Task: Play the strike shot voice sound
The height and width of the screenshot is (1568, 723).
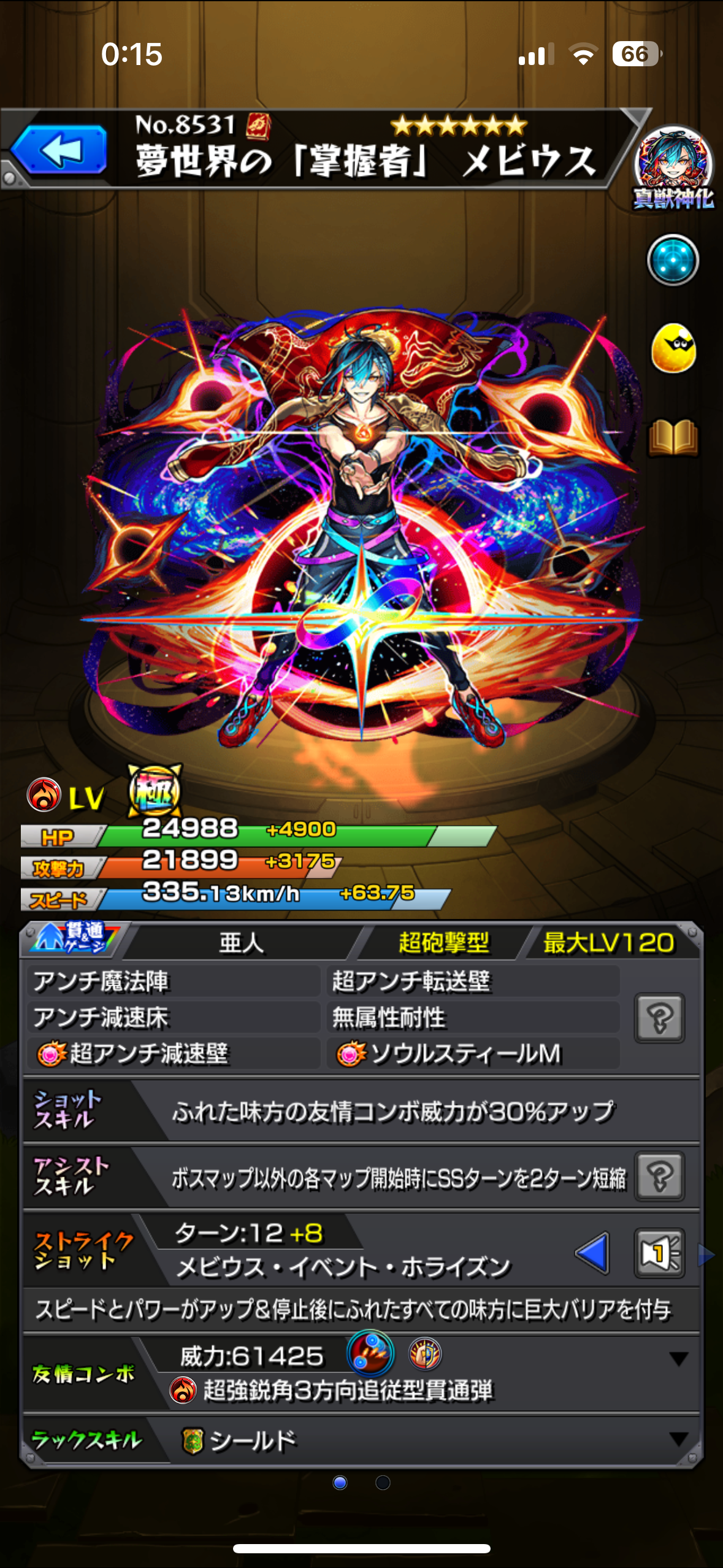Action: [x=659, y=1253]
